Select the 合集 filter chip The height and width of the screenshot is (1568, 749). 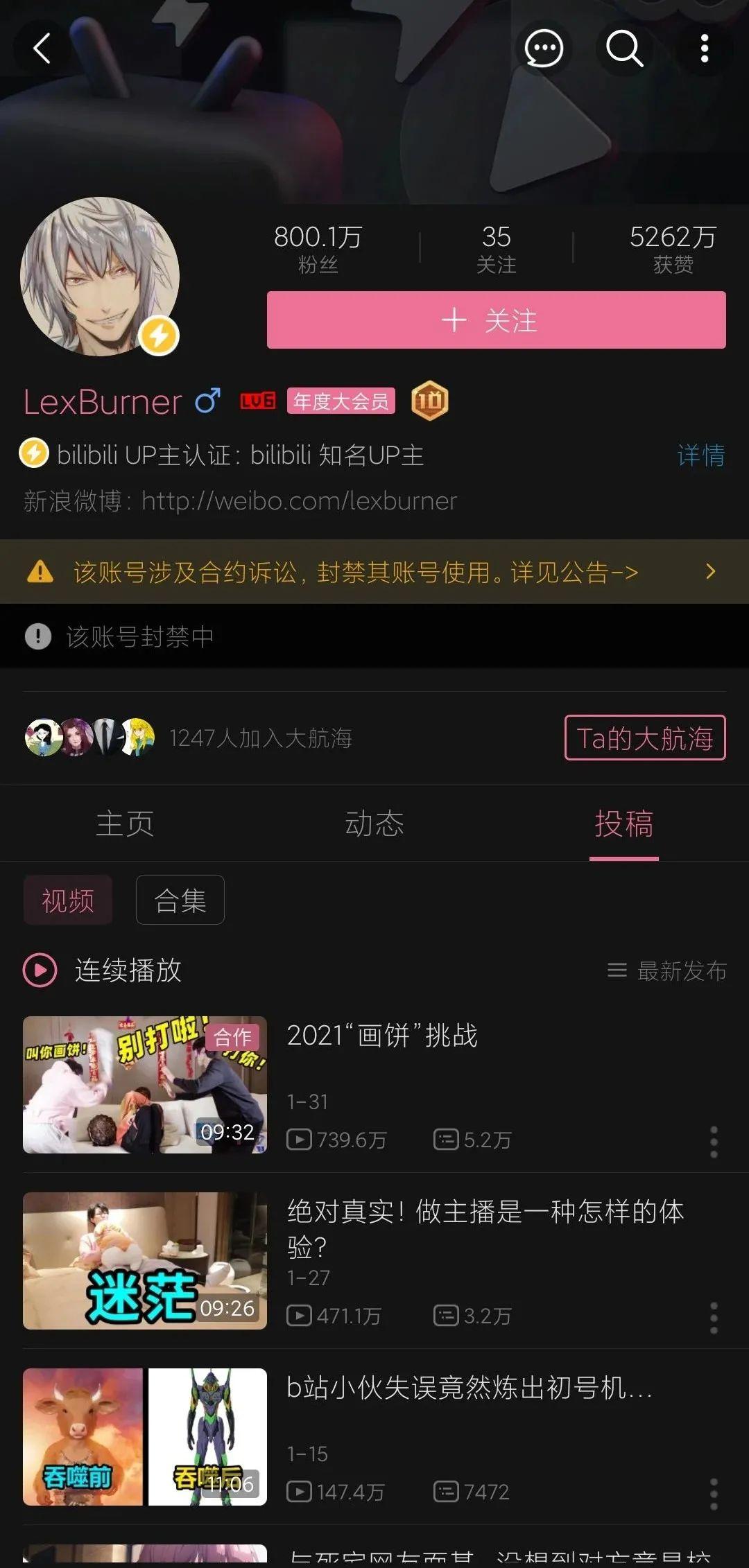[180, 900]
